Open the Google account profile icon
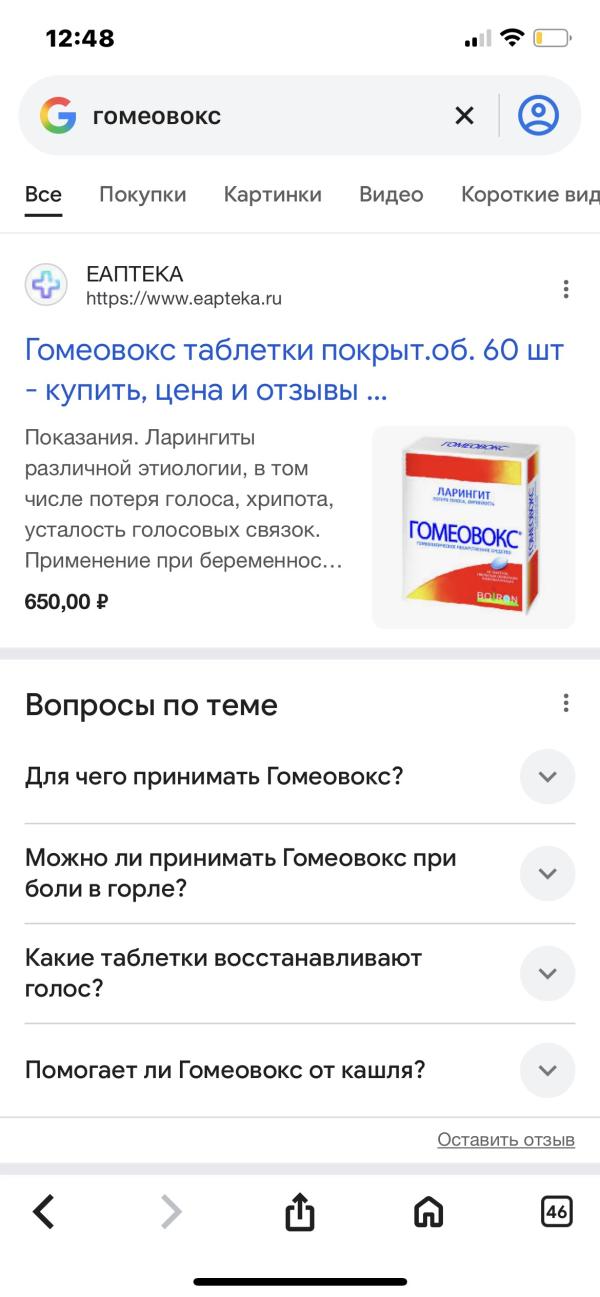The image size is (600, 1297). 538,116
